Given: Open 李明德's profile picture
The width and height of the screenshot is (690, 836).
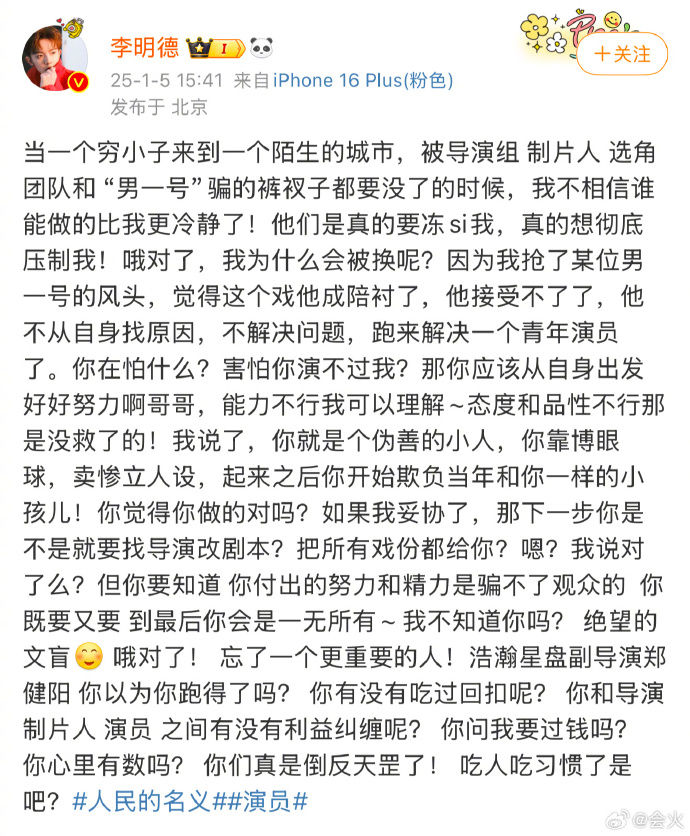Looking at the screenshot, I should tap(55, 58).
